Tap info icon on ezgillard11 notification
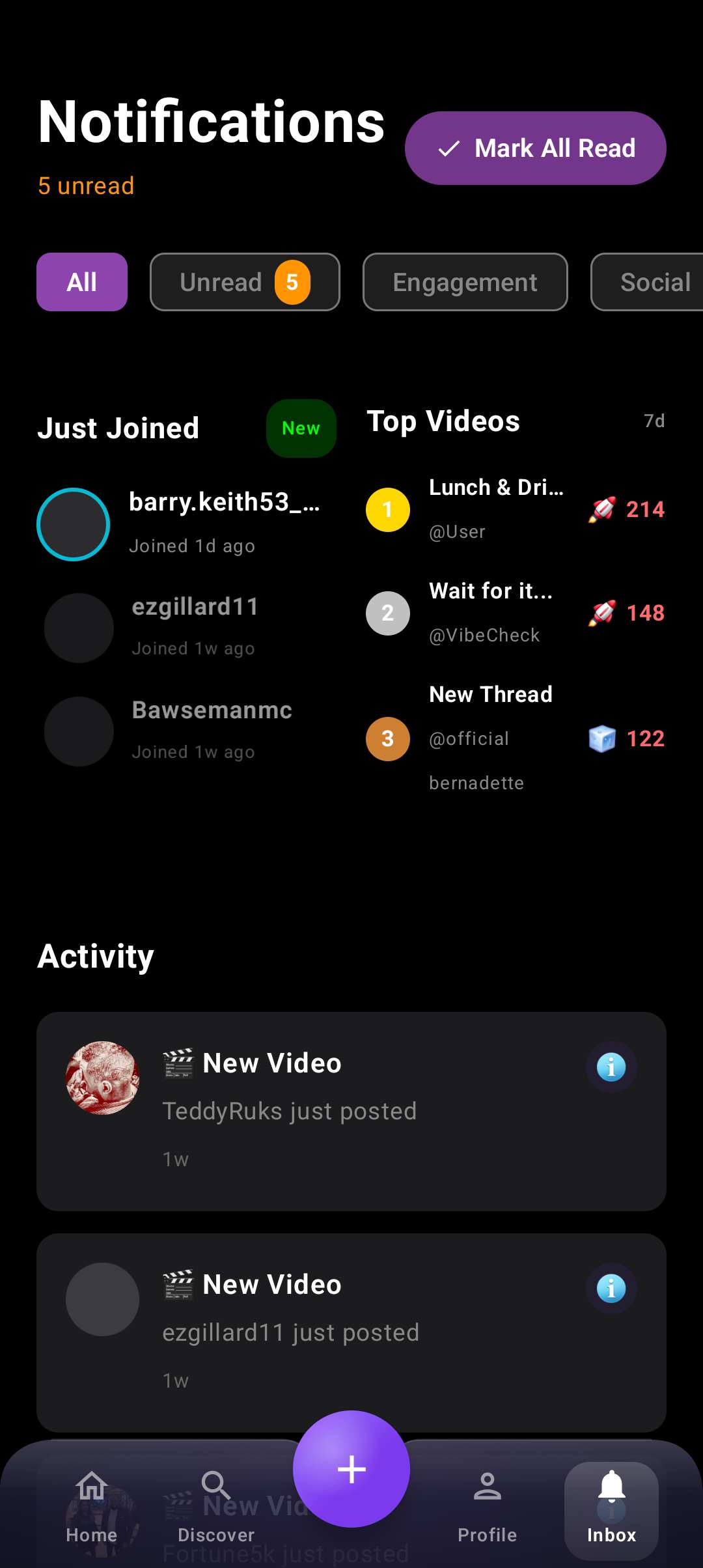 click(x=611, y=1289)
